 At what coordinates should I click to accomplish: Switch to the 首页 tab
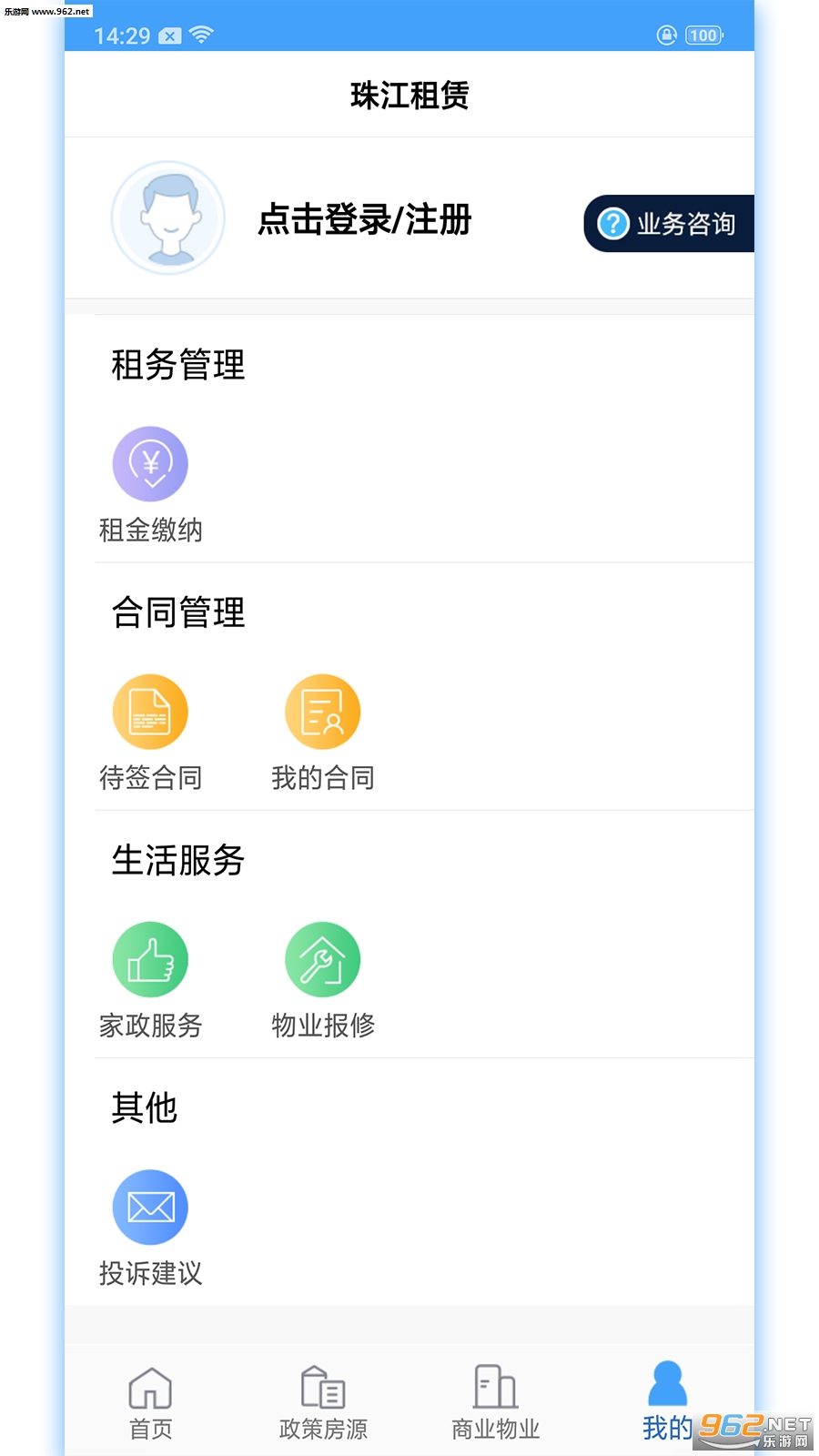pos(150,1403)
